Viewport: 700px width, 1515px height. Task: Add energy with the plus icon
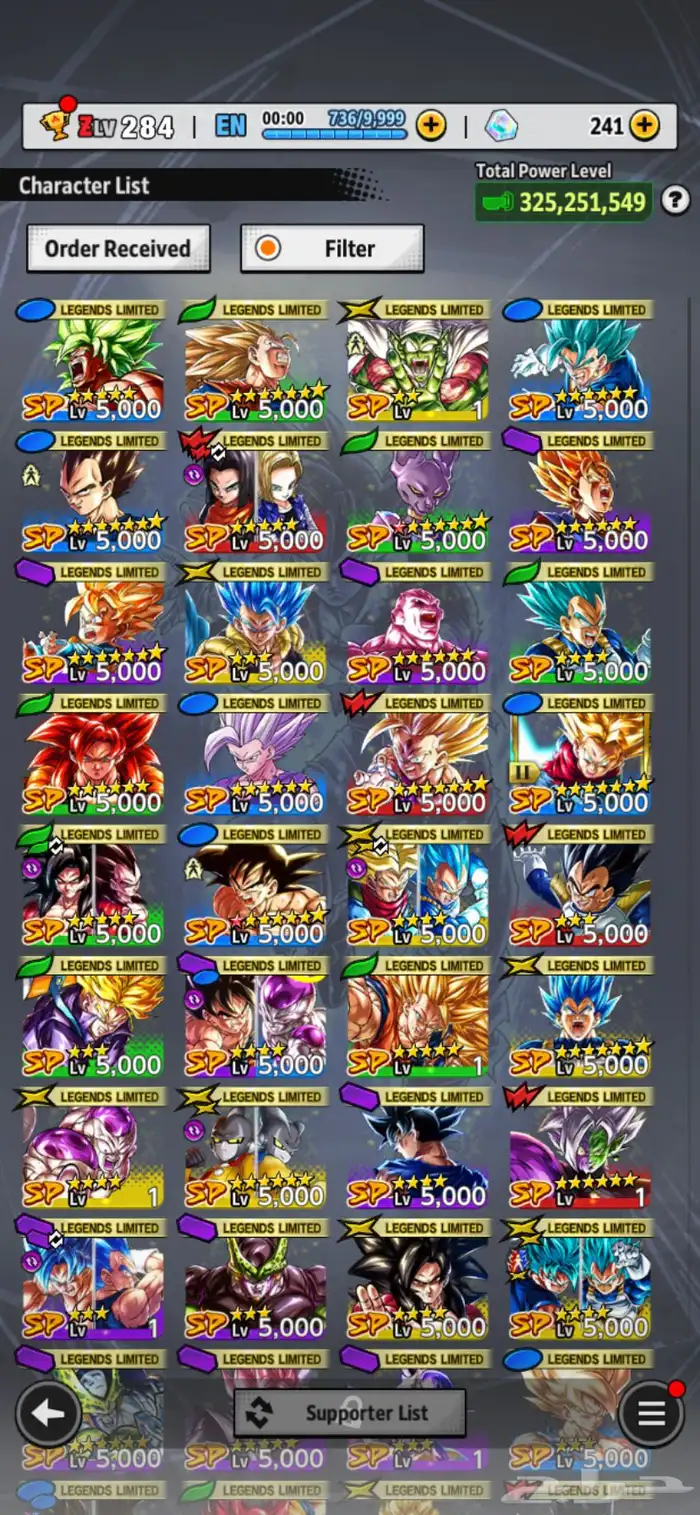point(431,126)
